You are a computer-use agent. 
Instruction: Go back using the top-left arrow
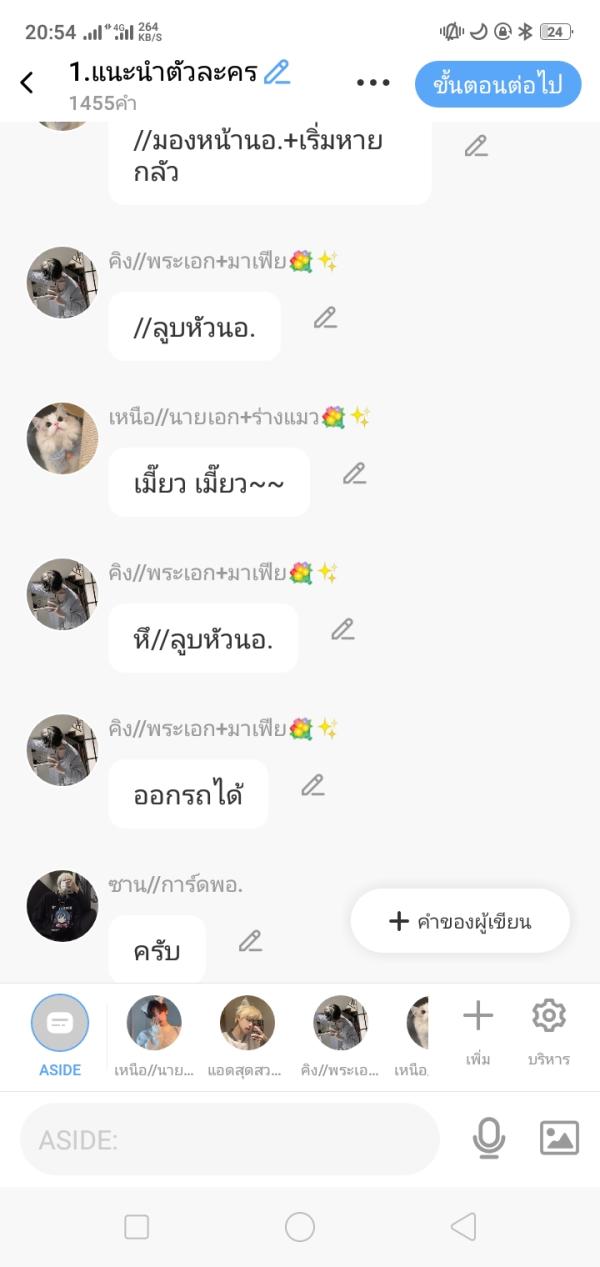(x=27, y=83)
